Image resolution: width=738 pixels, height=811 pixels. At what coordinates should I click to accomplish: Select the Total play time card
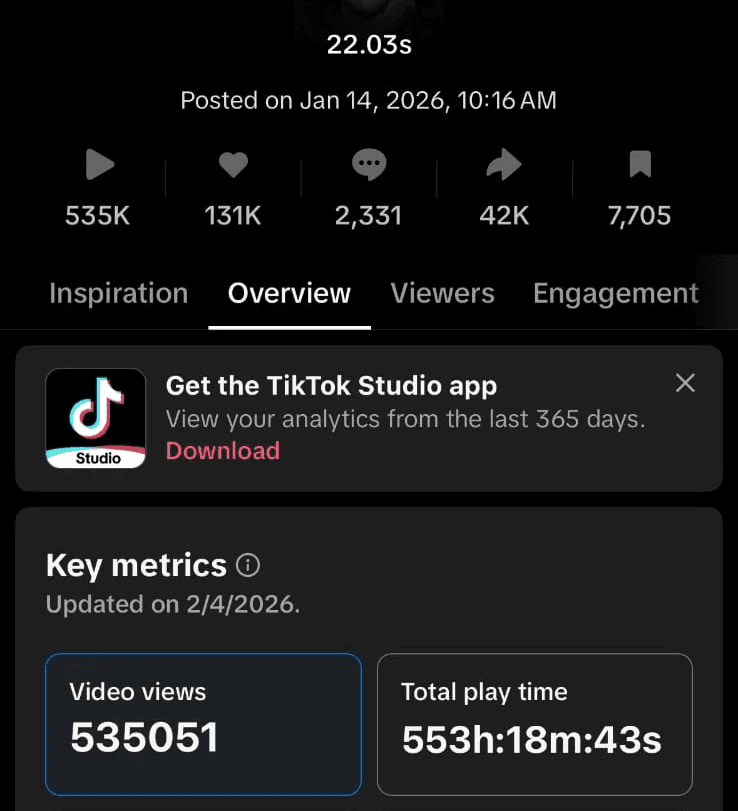pyautogui.click(x=534, y=723)
